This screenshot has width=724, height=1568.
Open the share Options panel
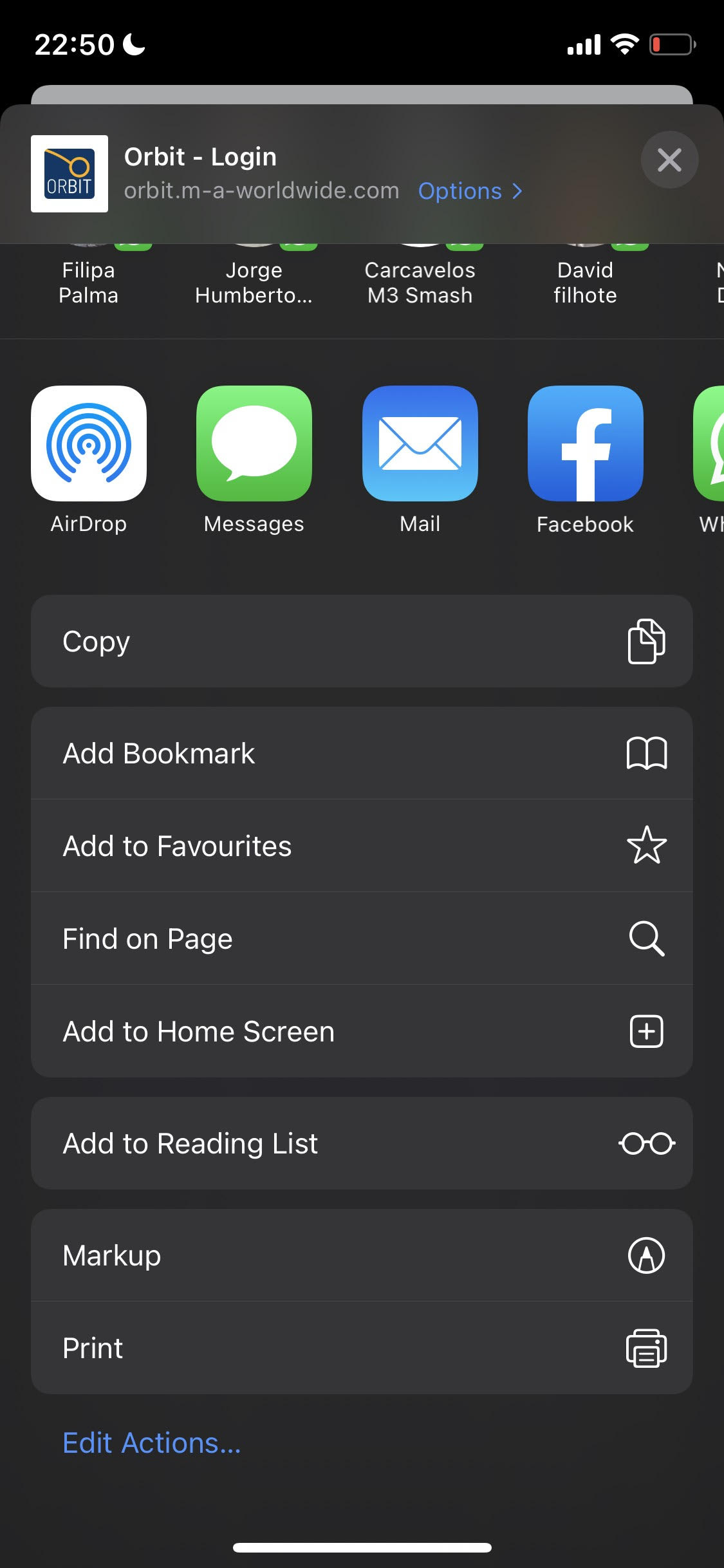coord(461,191)
